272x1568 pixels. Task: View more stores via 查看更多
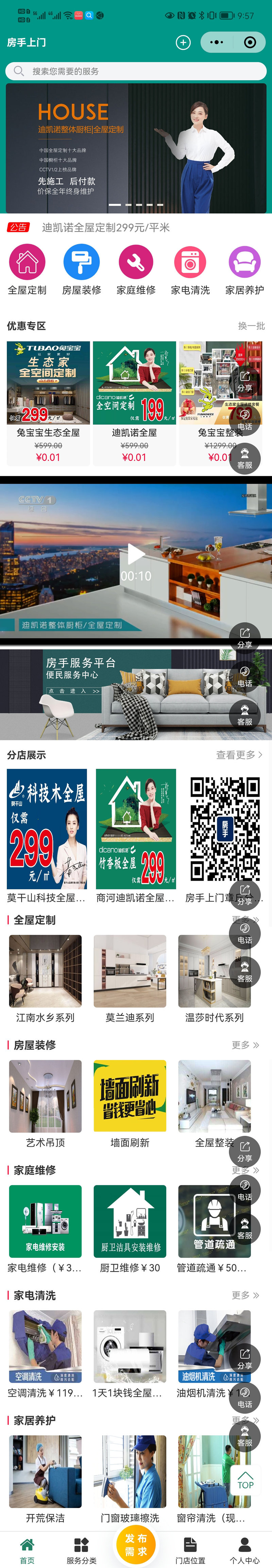[x=239, y=755]
